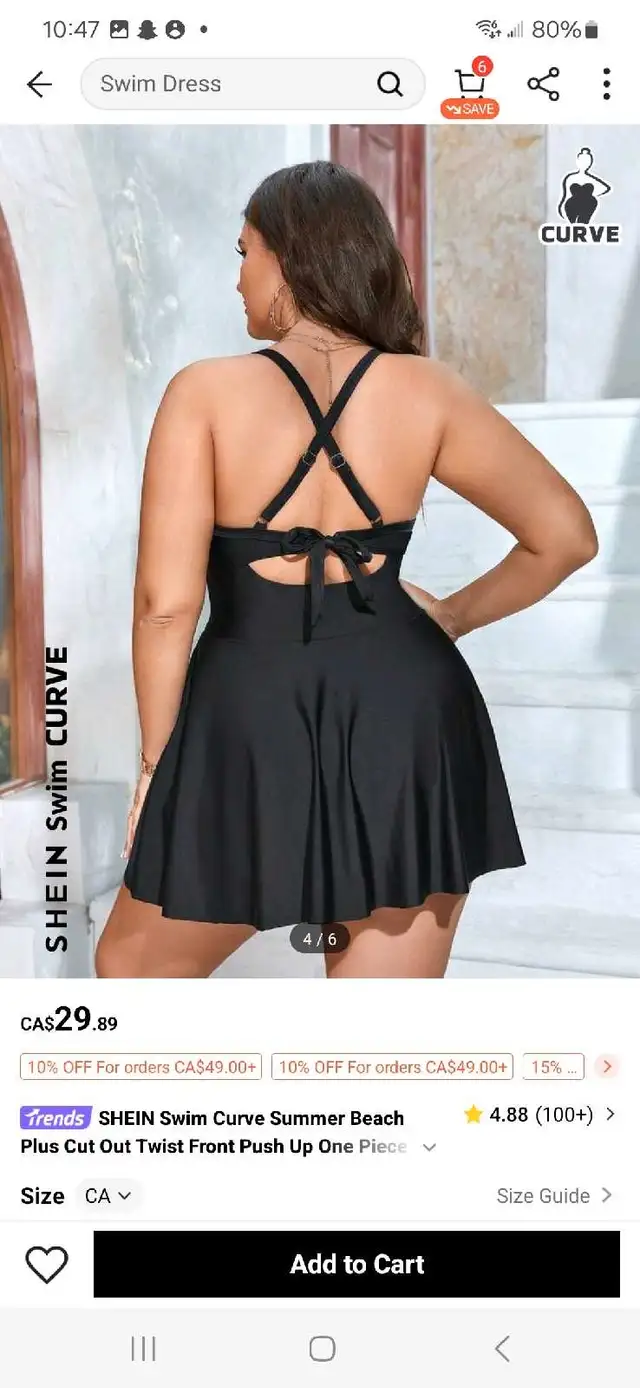
Task: Open the Size Guide
Action: click(x=554, y=1195)
